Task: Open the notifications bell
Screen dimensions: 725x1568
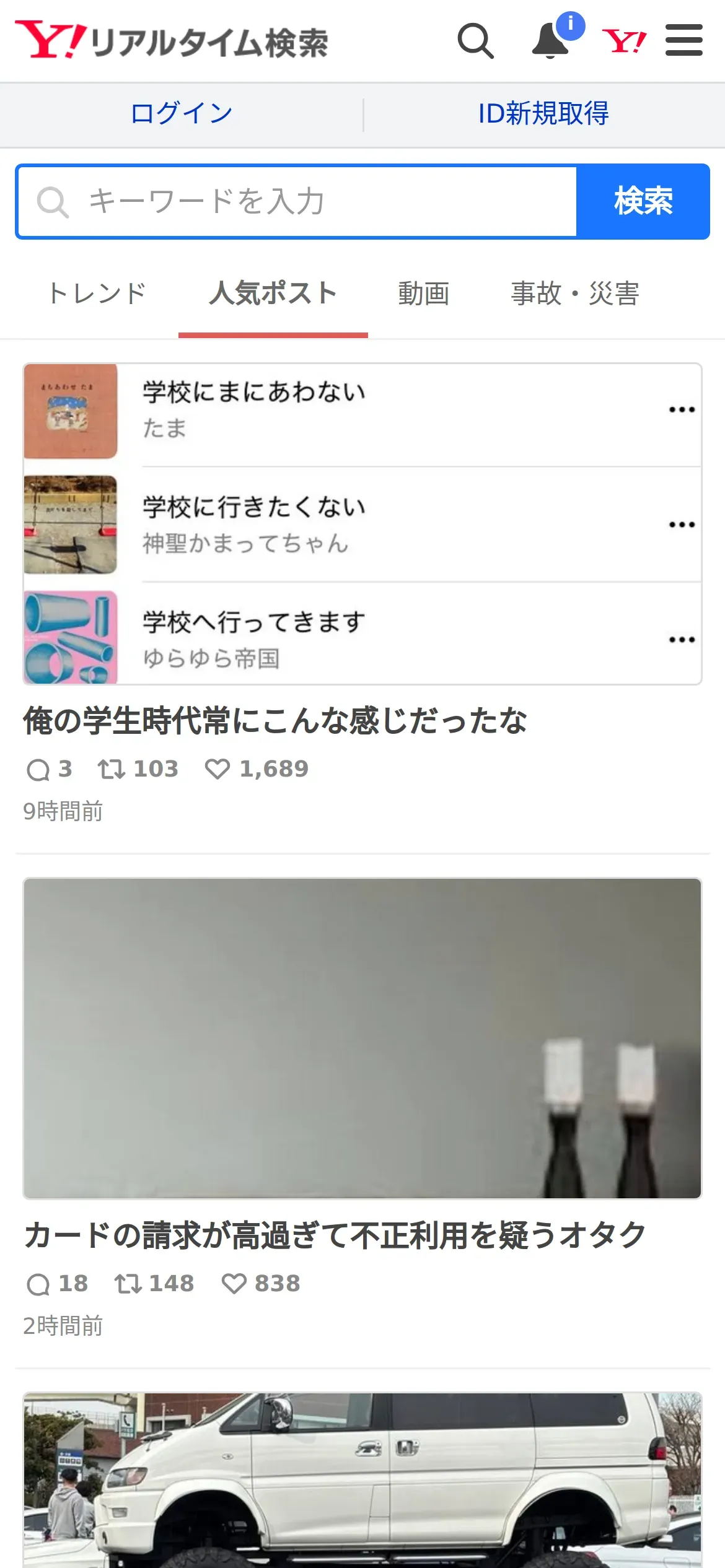Action: [551, 41]
